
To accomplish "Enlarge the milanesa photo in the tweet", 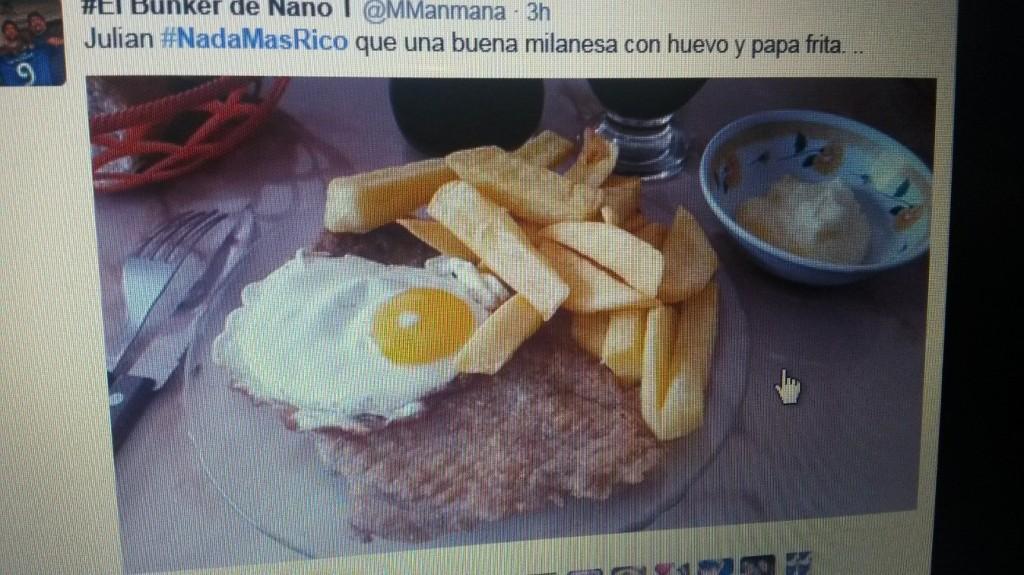I will point(510,320).
